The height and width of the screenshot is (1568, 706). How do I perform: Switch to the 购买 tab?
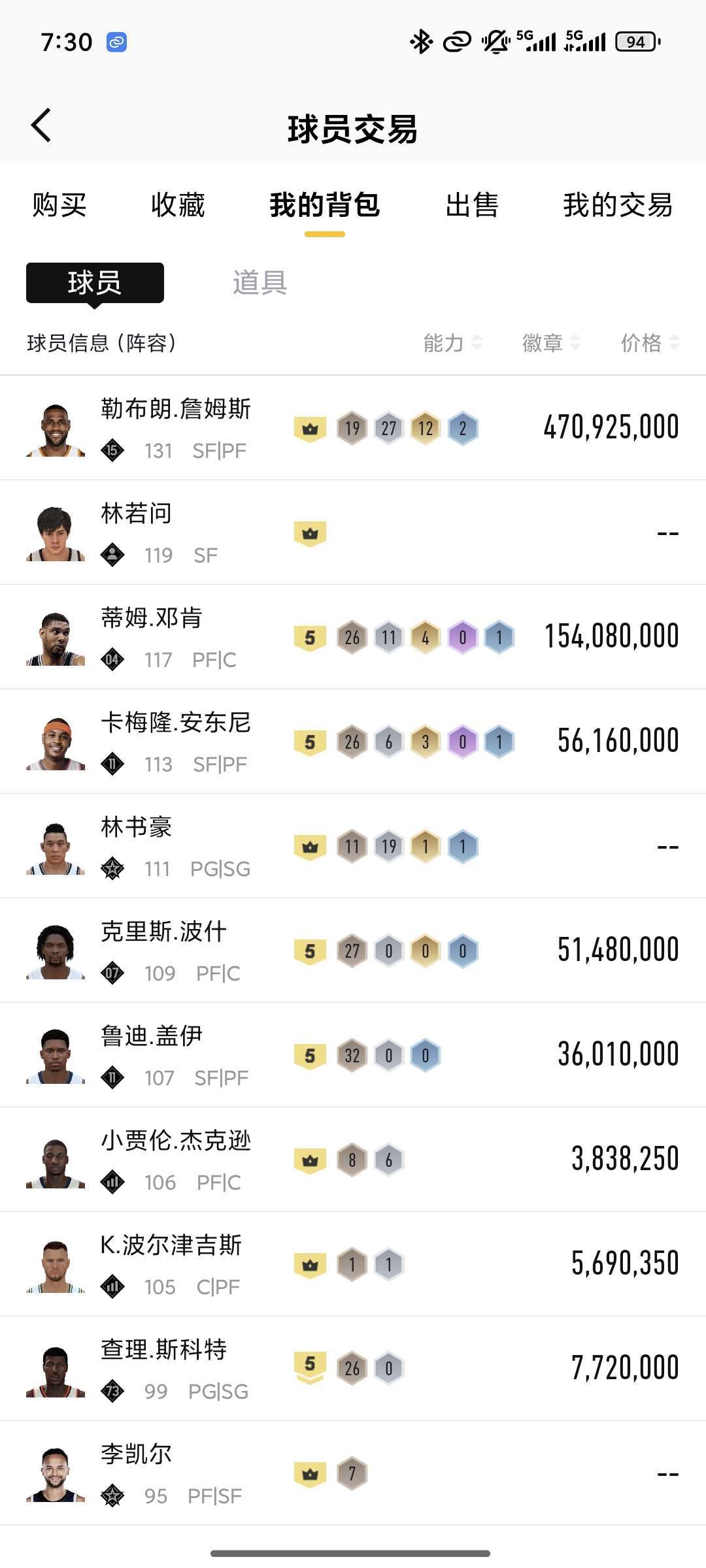(59, 205)
